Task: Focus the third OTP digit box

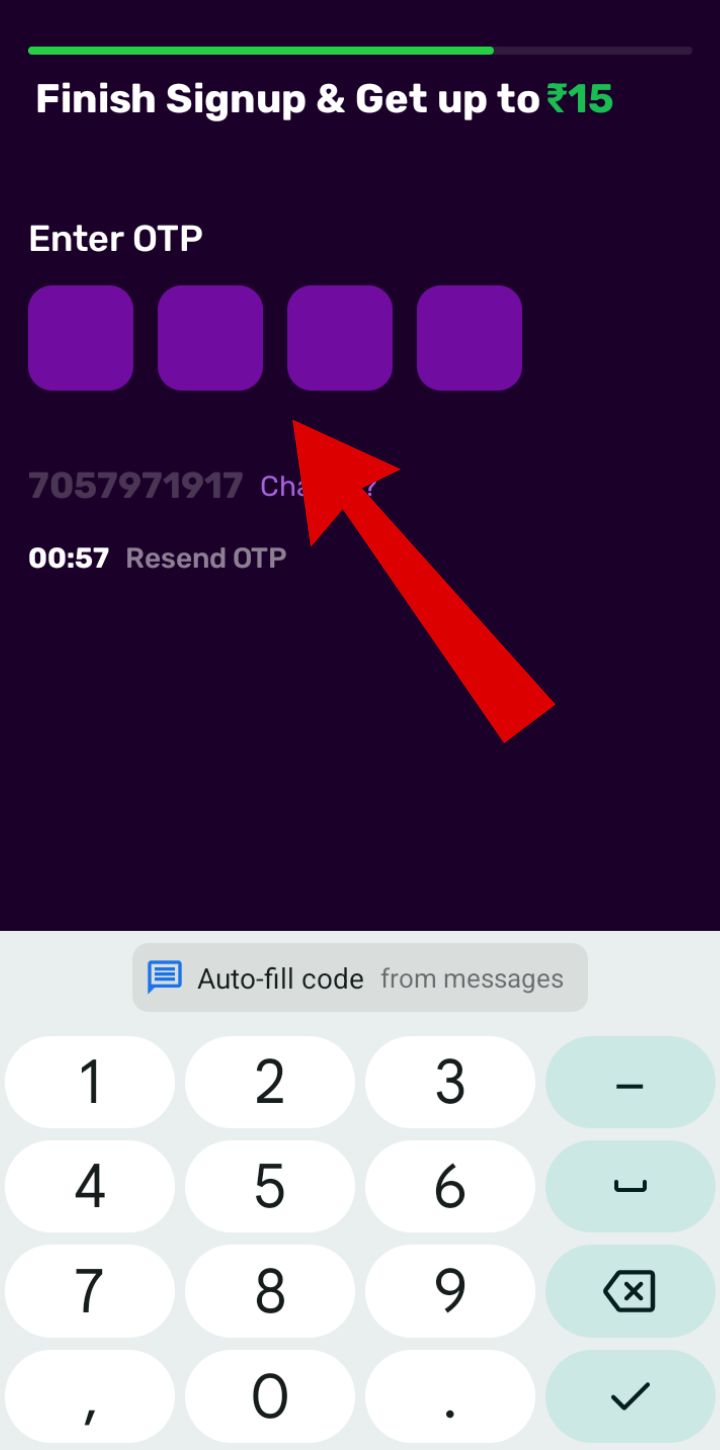Action: tap(339, 337)
